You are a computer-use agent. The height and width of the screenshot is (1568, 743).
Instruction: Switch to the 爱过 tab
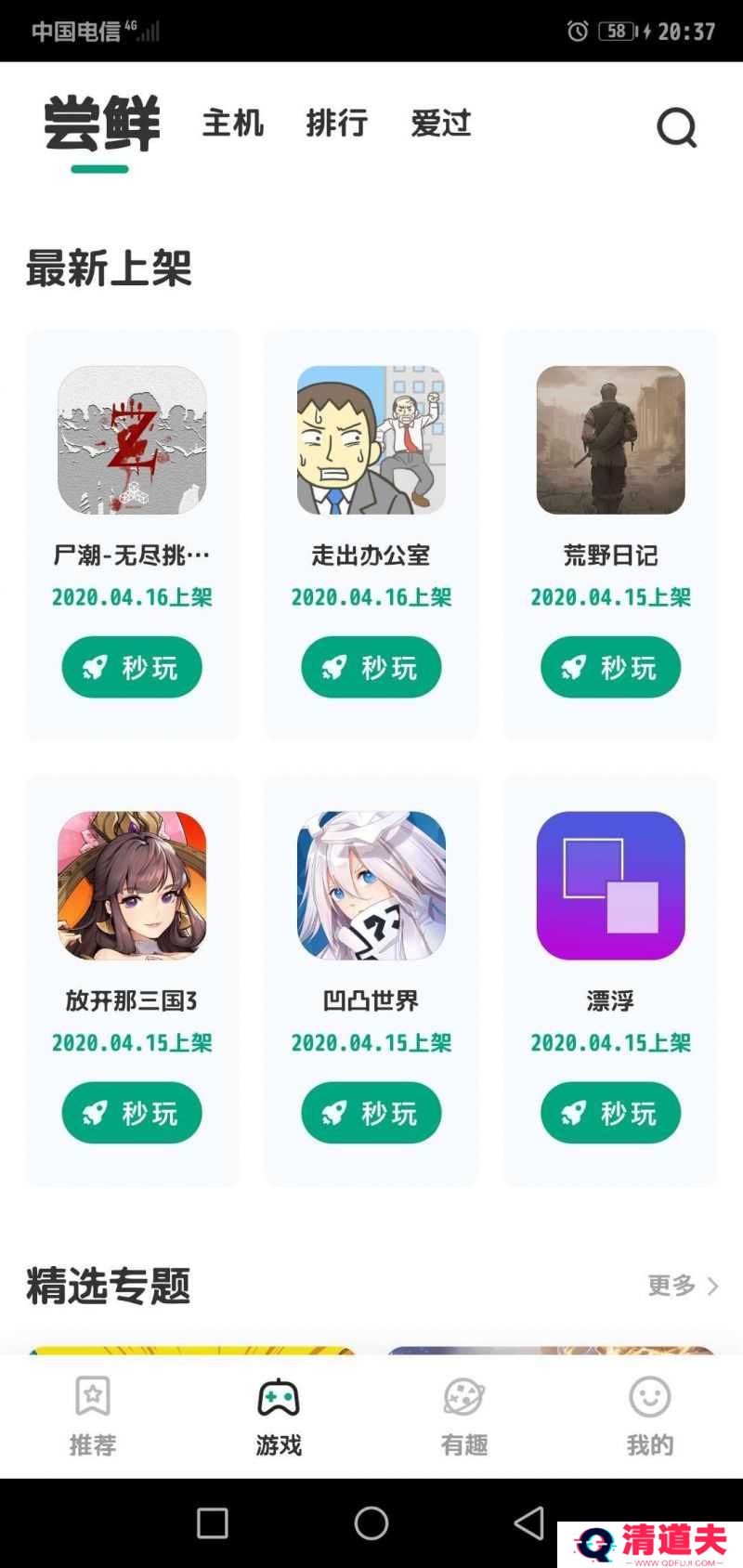pyautogui.click(x=441, y=124)
